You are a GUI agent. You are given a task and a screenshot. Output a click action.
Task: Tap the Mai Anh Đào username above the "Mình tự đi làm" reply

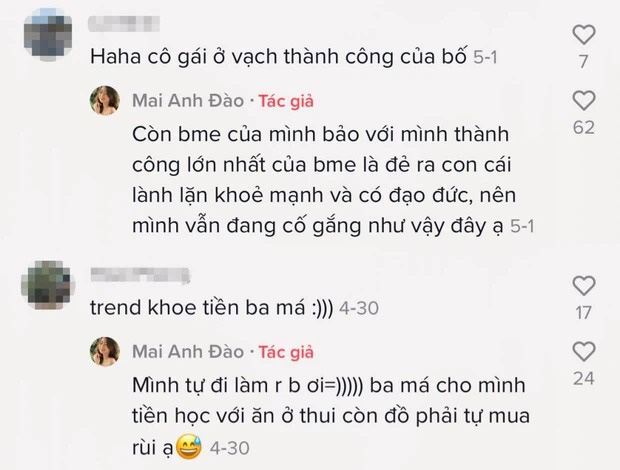click(190, 351)
